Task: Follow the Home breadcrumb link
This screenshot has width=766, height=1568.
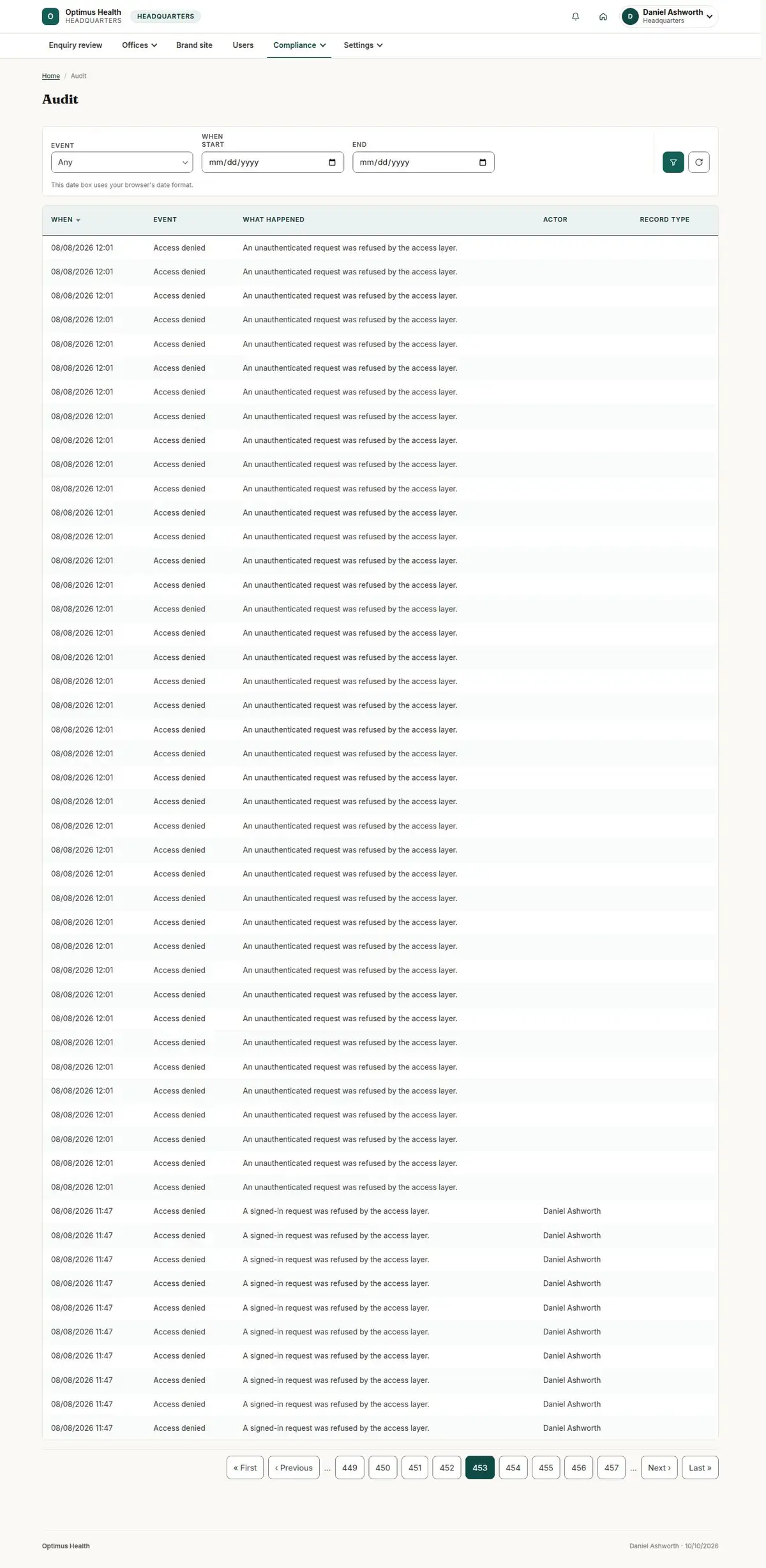Action: click(50, 76)
